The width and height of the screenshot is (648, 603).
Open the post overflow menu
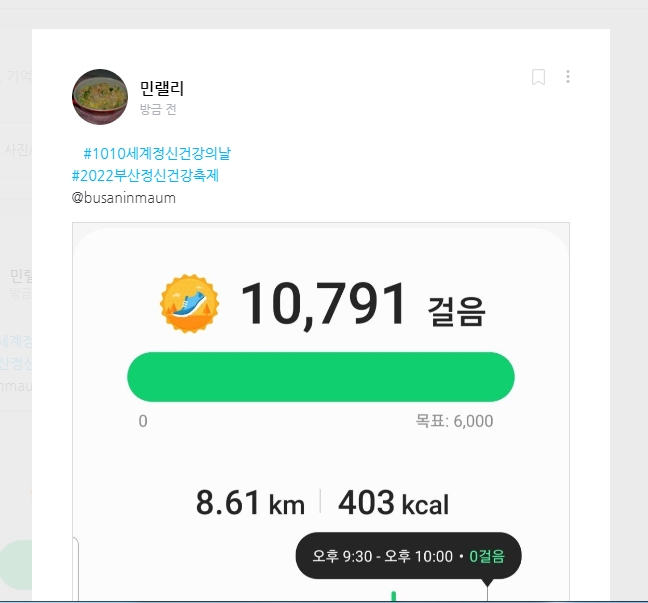coord(568,77)
